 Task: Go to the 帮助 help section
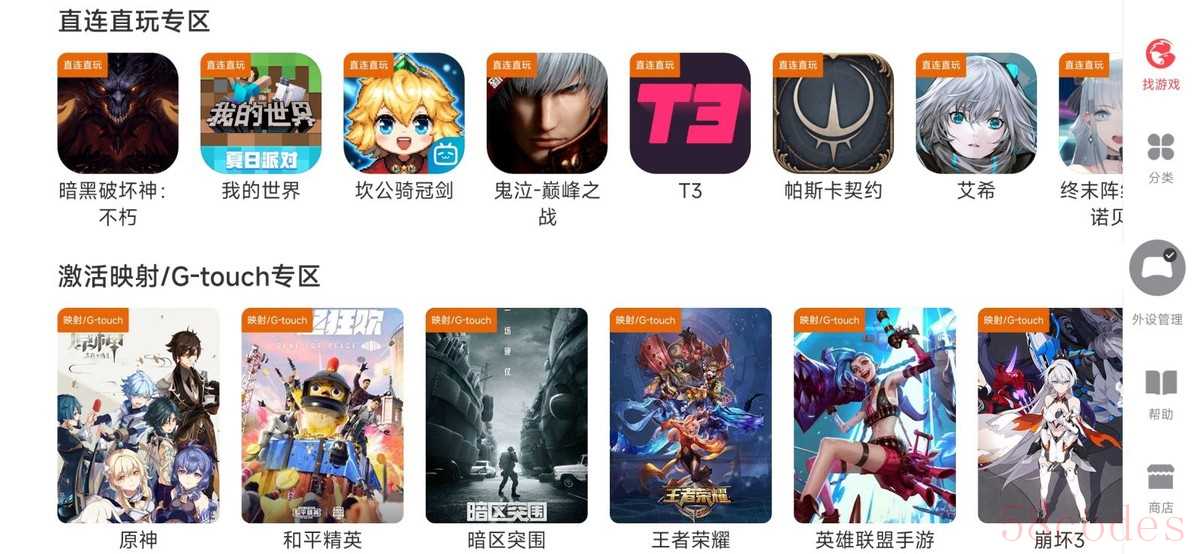[x=1160, y=393]
